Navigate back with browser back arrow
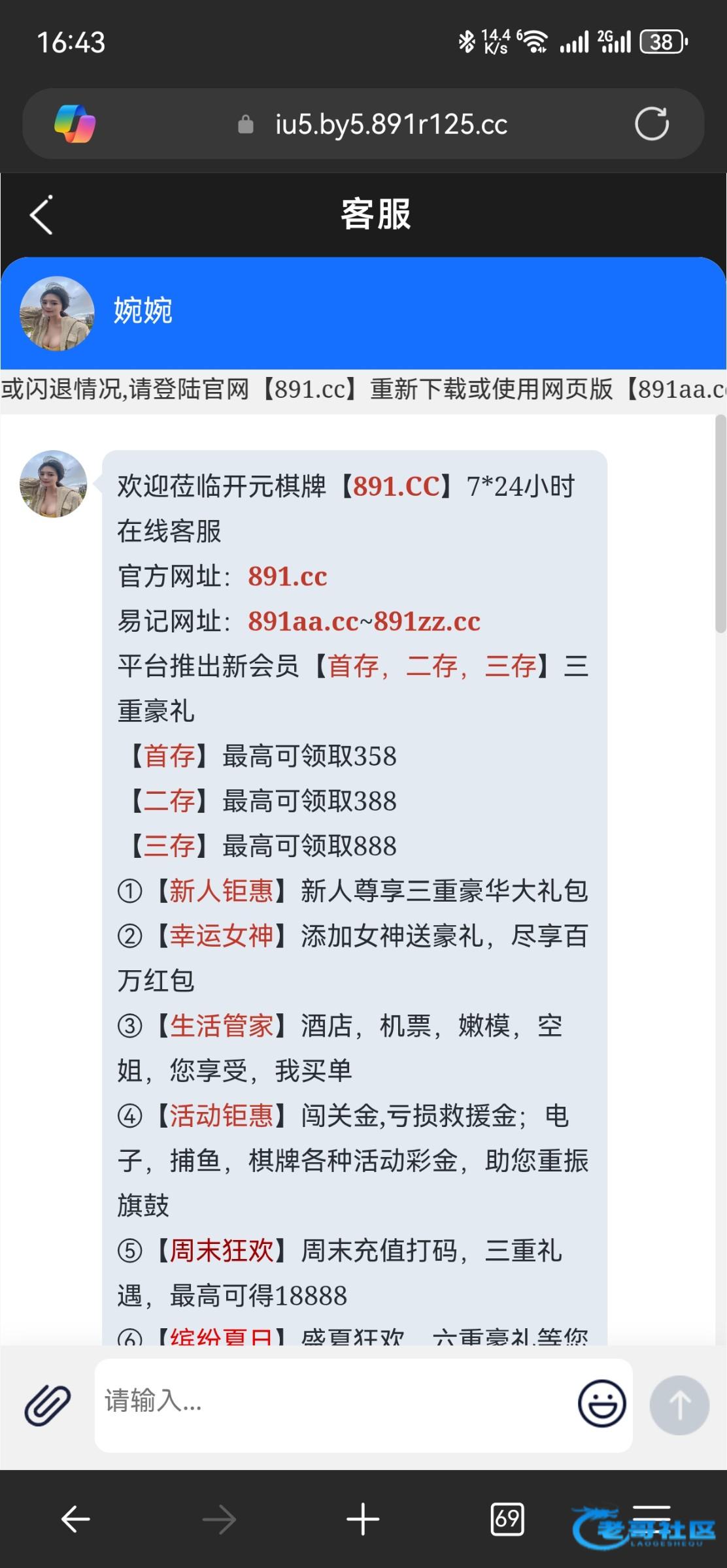727x1568 pixels. tap(75, 1519)
